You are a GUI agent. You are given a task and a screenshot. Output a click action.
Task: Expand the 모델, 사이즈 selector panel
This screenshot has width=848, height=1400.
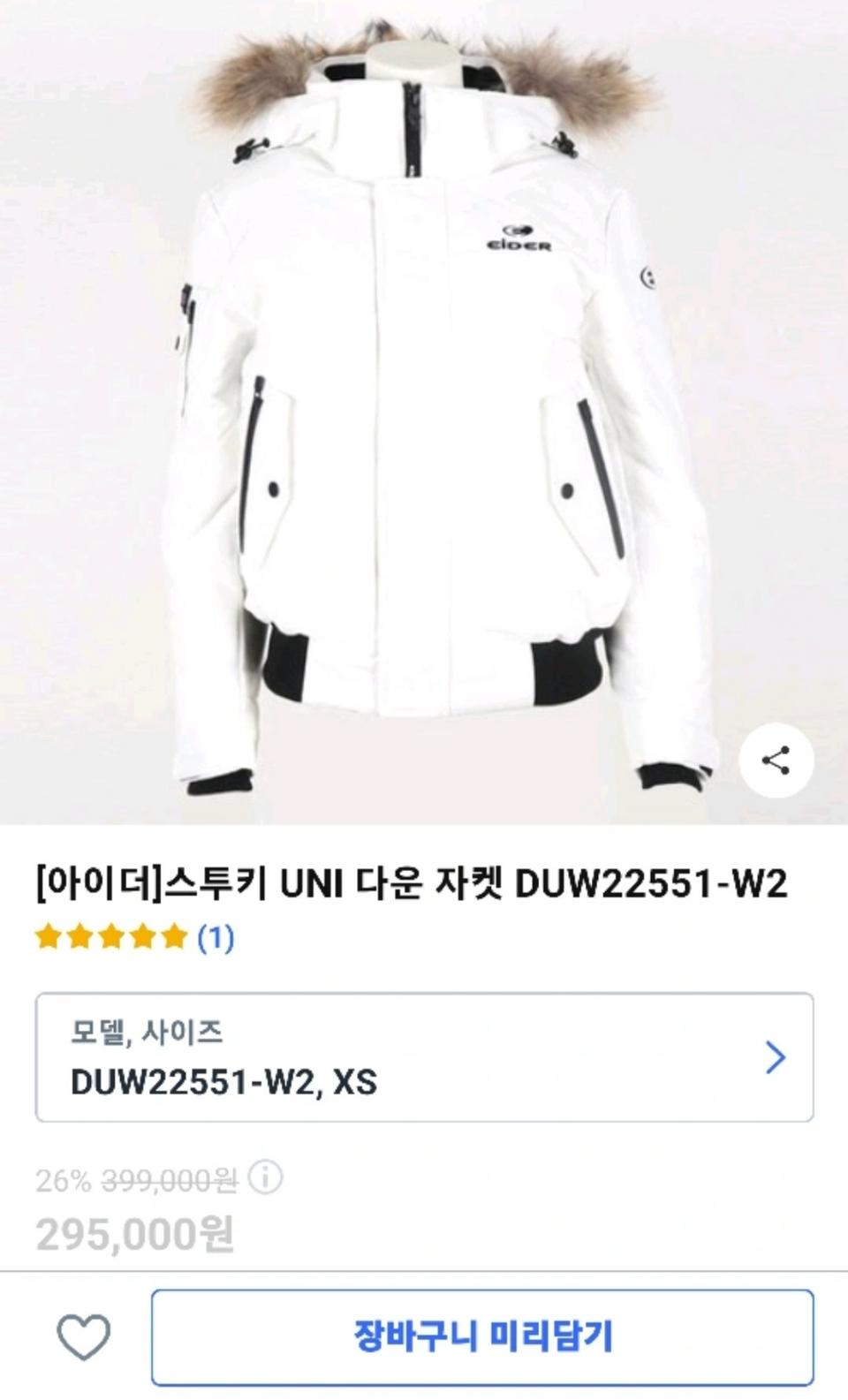tap(424, 1056)
